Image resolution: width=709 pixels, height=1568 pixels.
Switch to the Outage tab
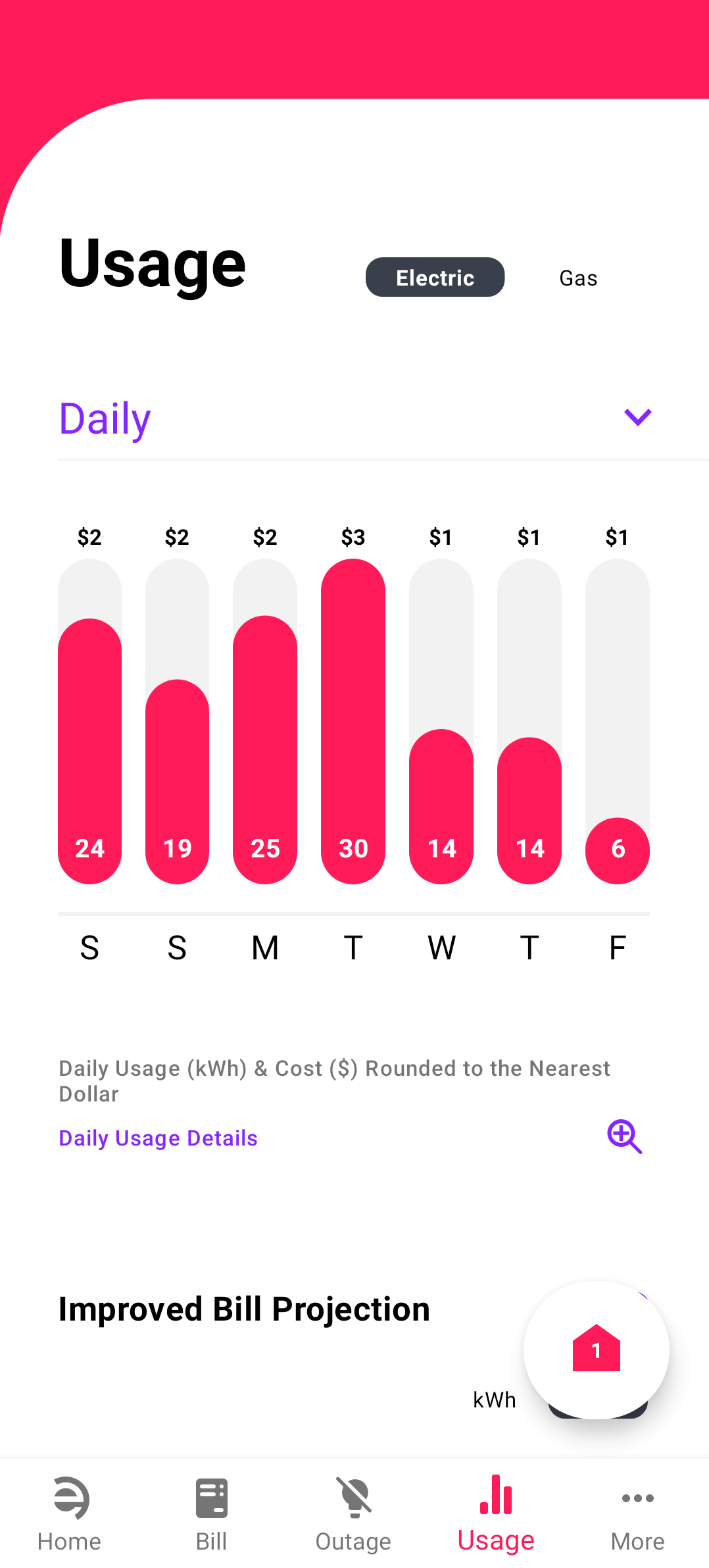[x=353, y=1514]
